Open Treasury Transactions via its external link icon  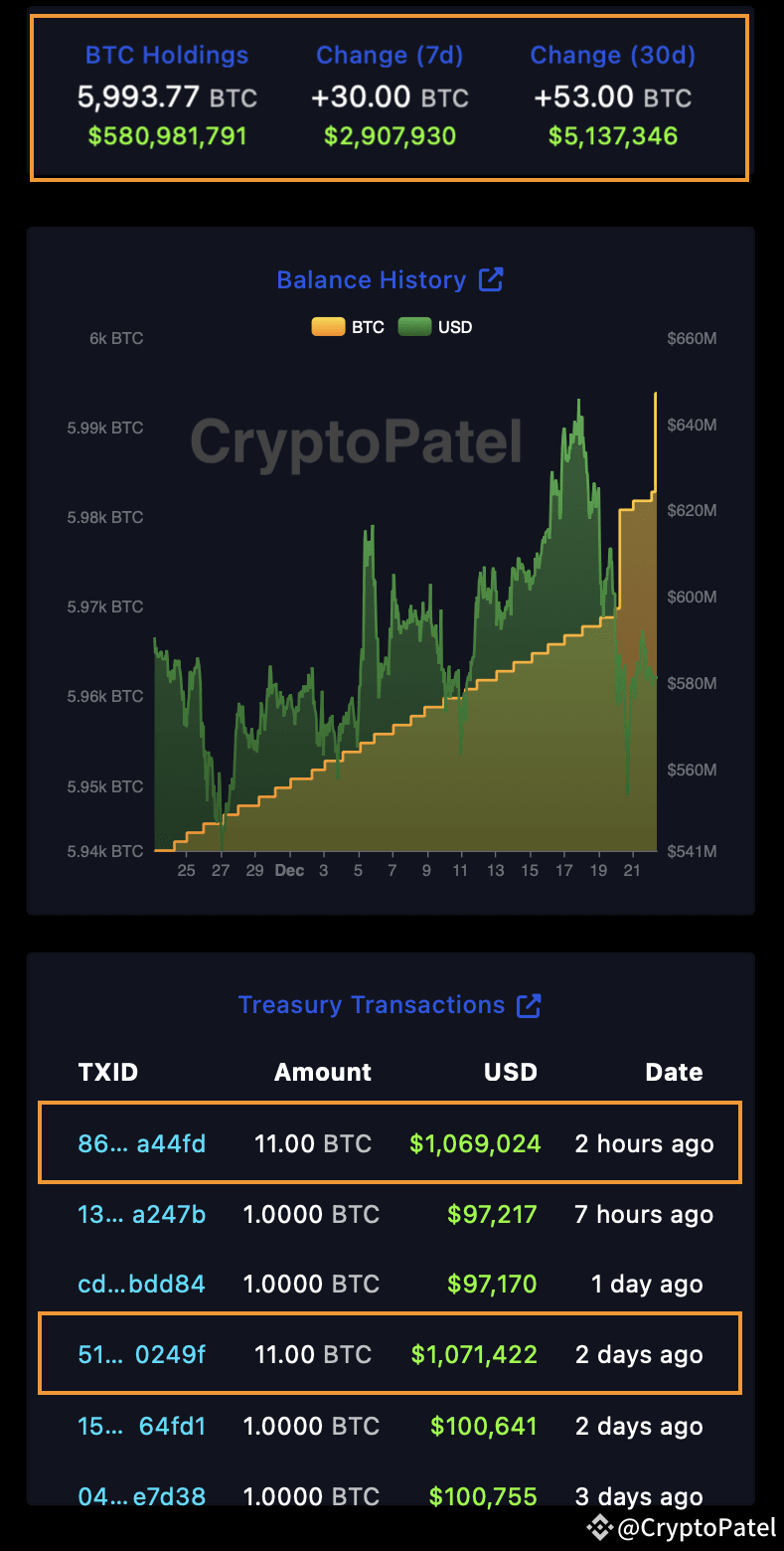[529, 1005]
